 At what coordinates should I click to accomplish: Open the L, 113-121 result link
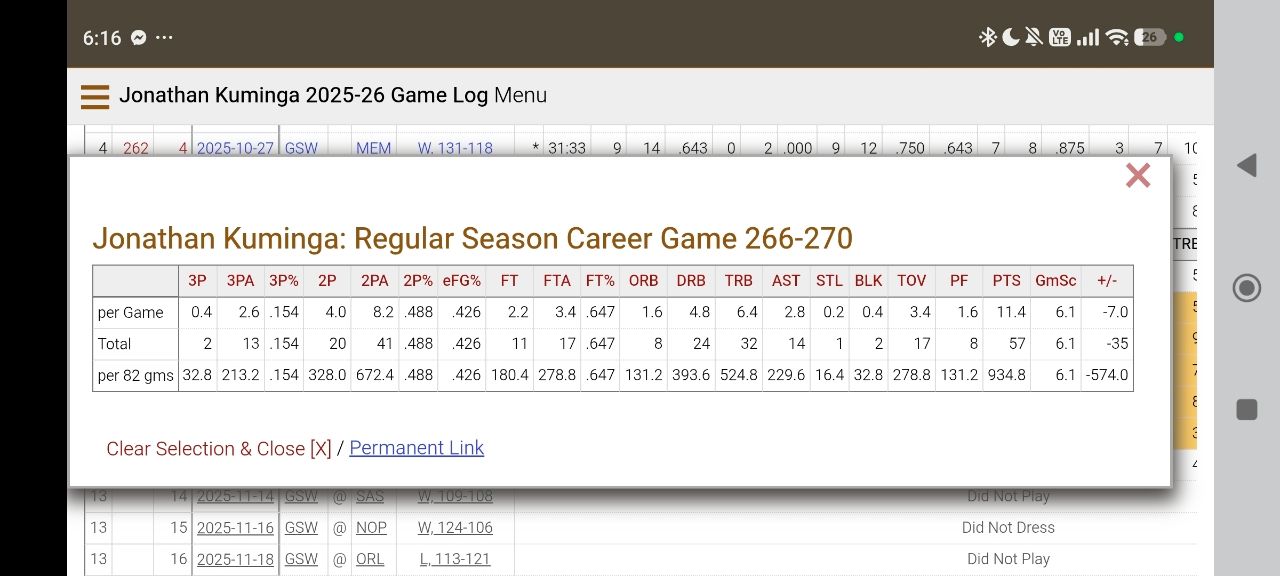tap(454, 559)
